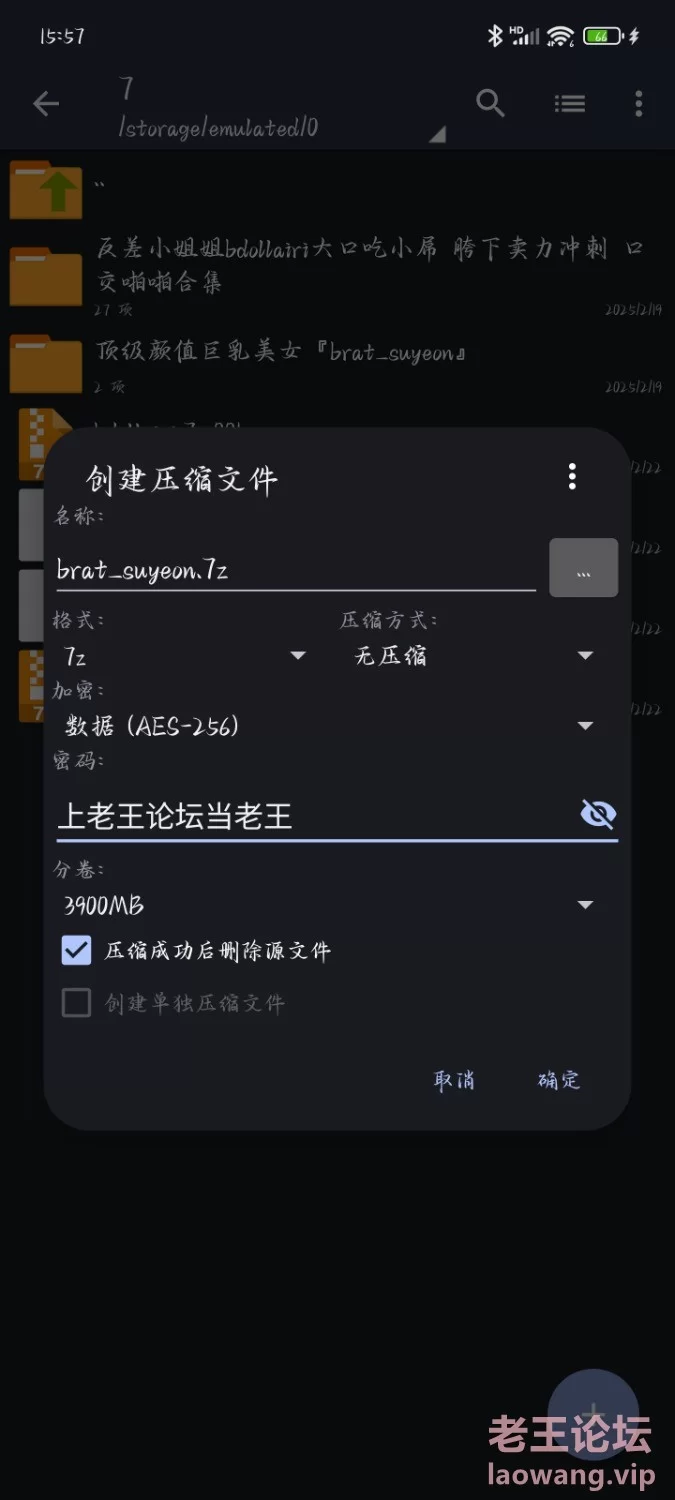Image resolution: width=675 pixels, height=1500 pixels.
Task: Uncheck delete source files after compression
Action: (76, 950)
